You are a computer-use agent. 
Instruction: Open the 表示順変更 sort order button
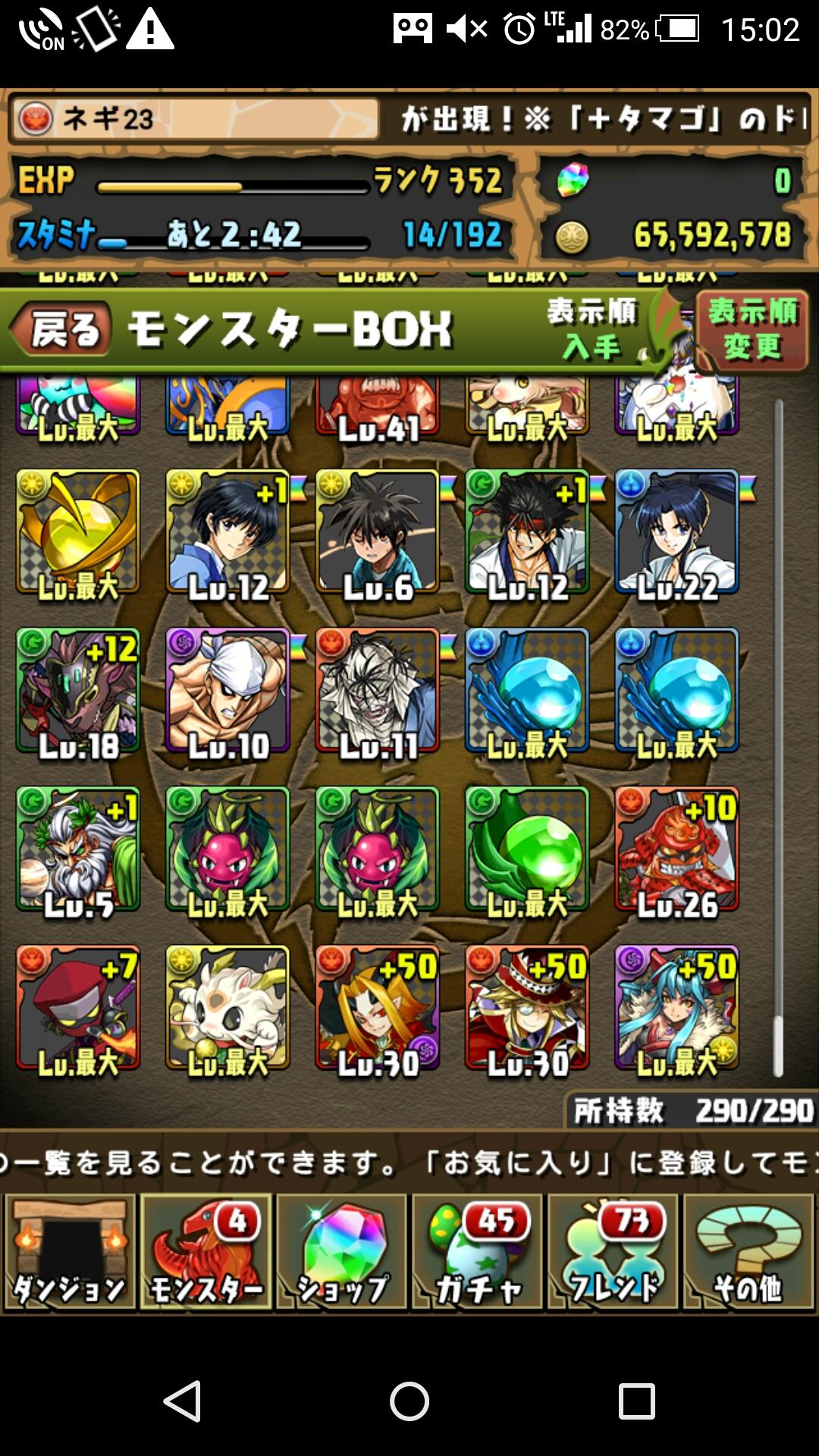tap(751, 330)
